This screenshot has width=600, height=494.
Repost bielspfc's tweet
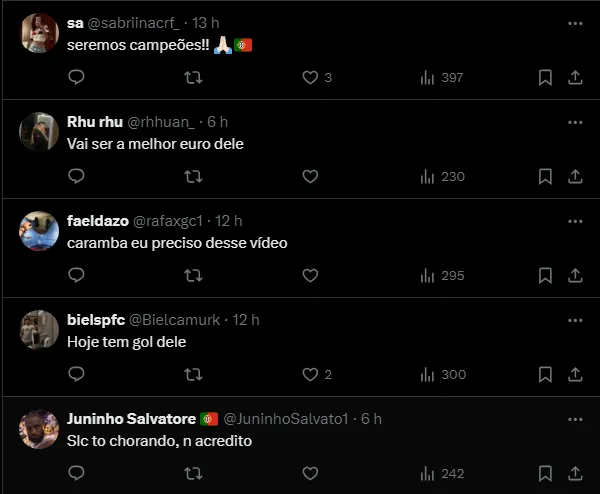[x=194, y=374]
